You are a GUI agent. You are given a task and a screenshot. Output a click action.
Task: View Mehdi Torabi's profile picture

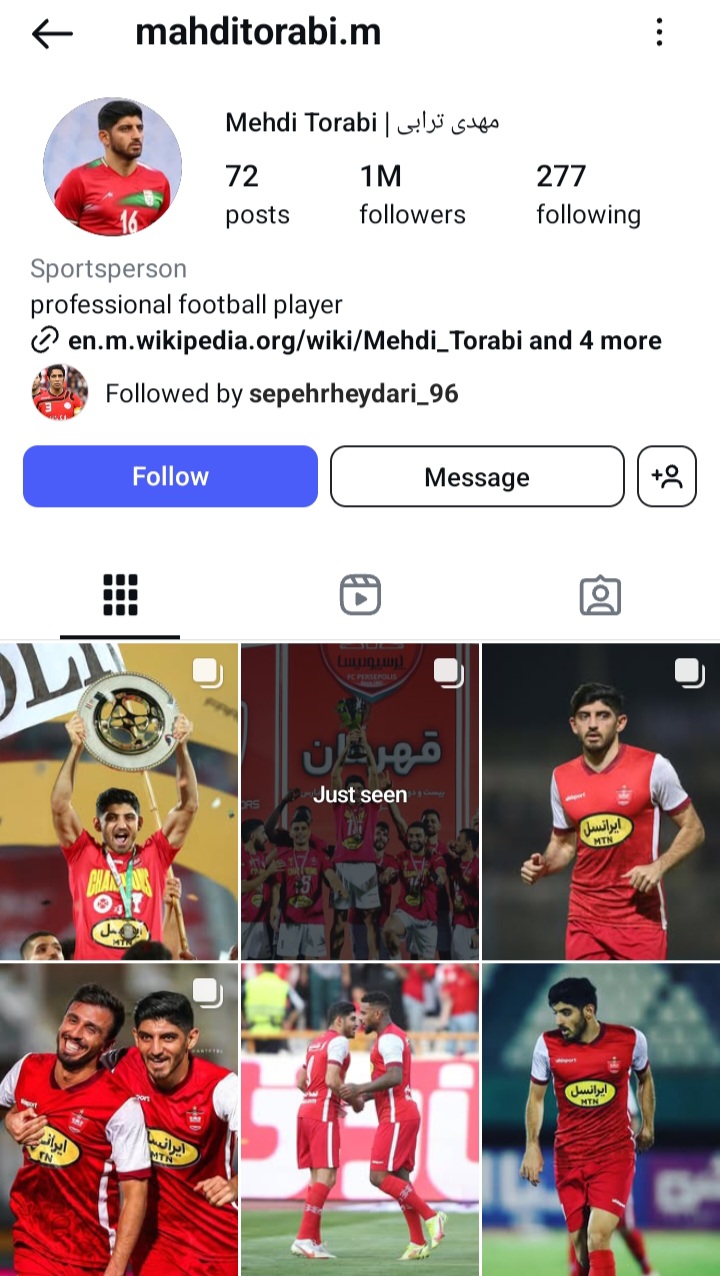click(x=112, y=167)
